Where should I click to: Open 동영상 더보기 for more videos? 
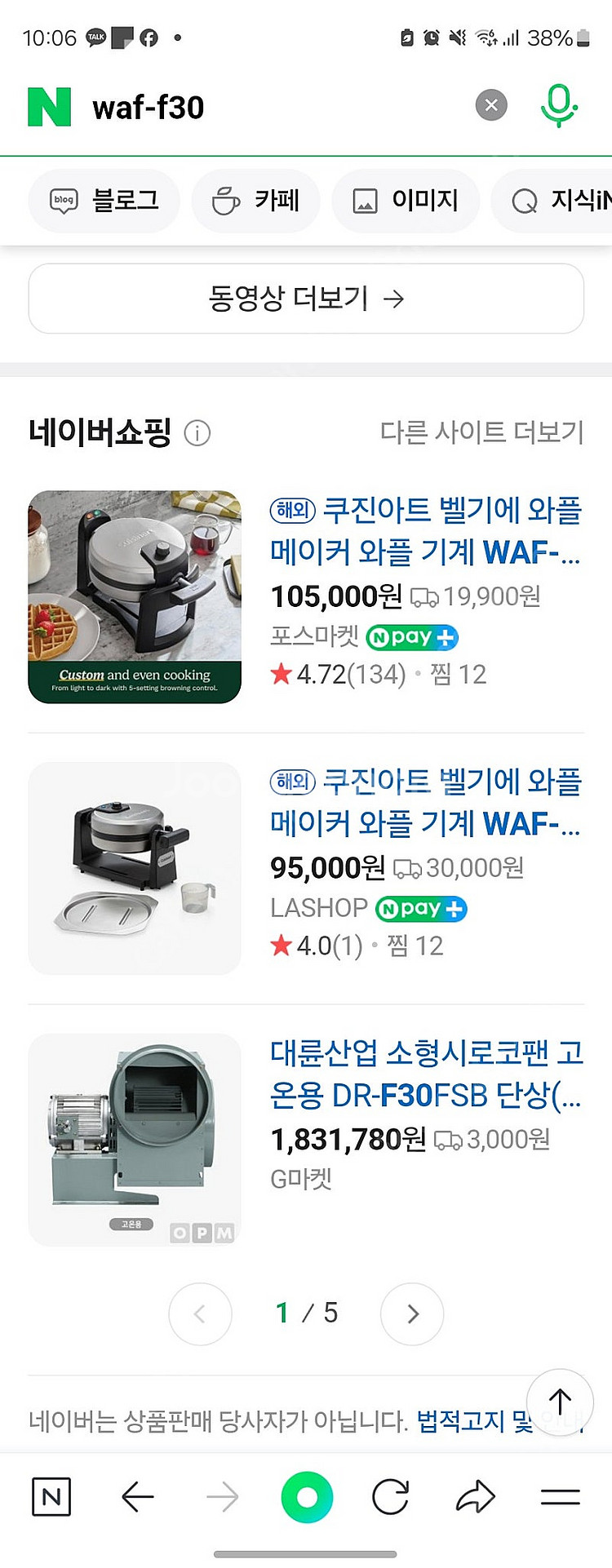click(x=306, y=299)
